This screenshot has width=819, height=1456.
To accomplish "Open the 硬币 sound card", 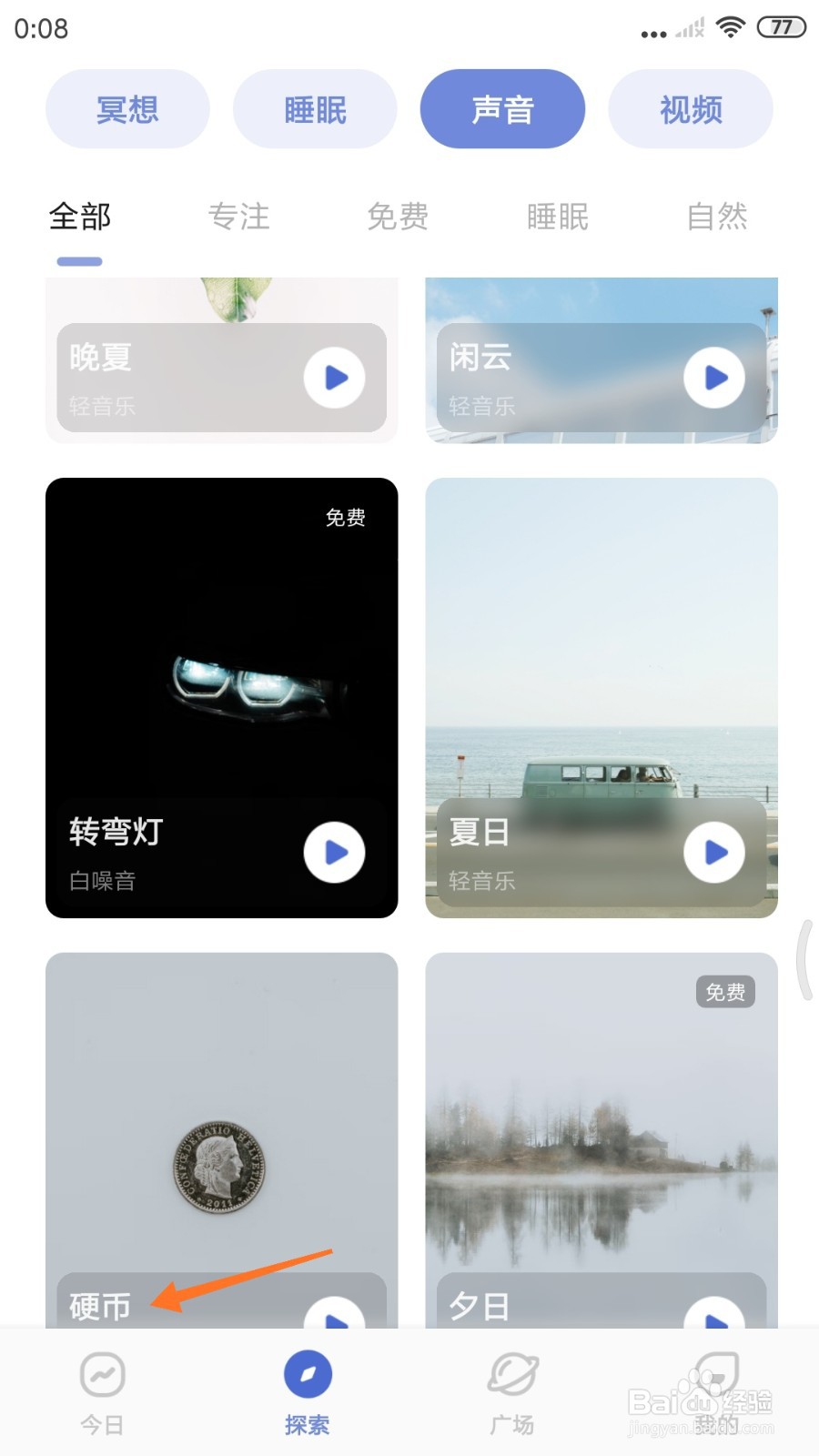I will coord(221,1137).
